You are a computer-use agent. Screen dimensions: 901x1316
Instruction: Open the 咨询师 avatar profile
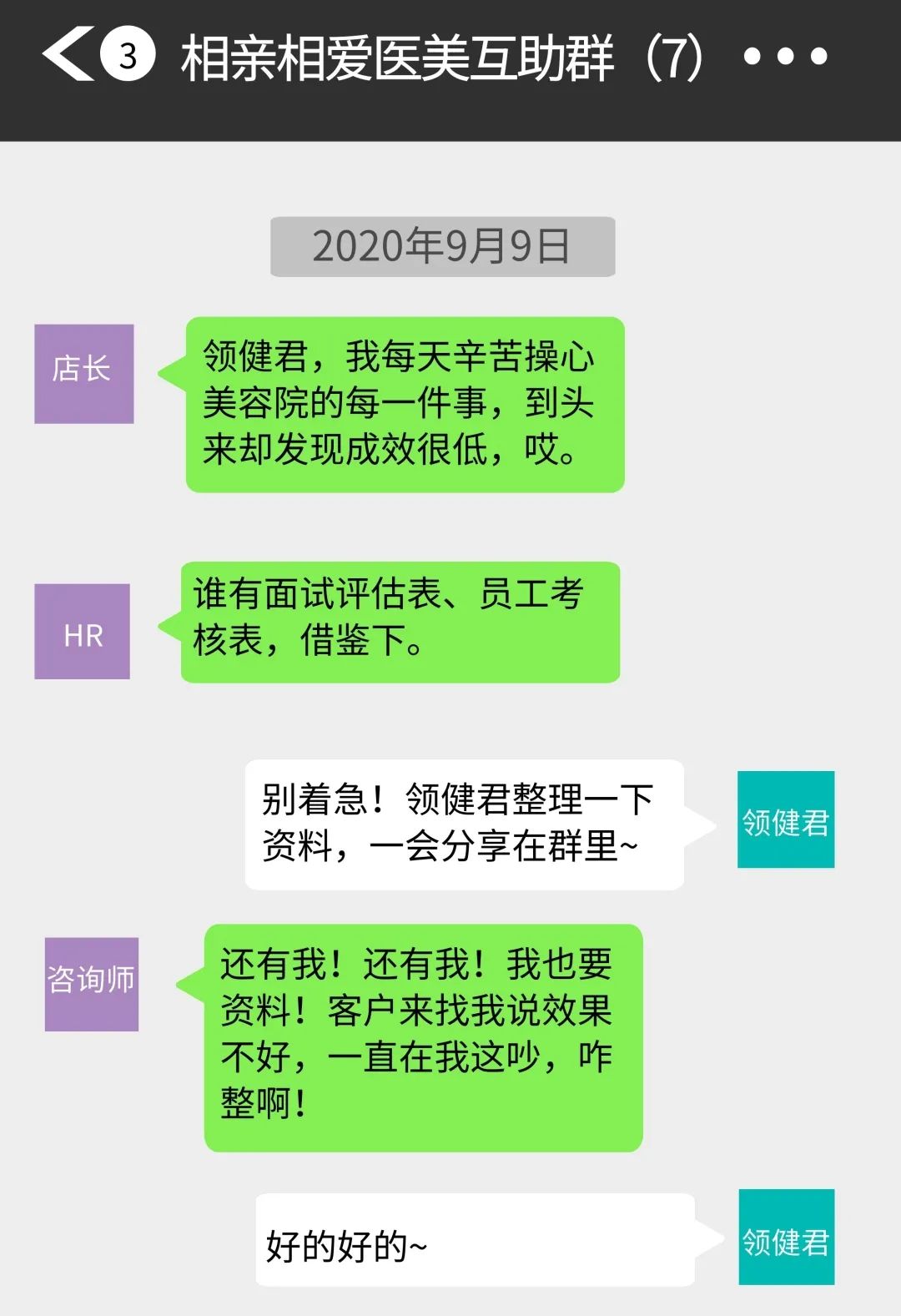pos(92,984)
